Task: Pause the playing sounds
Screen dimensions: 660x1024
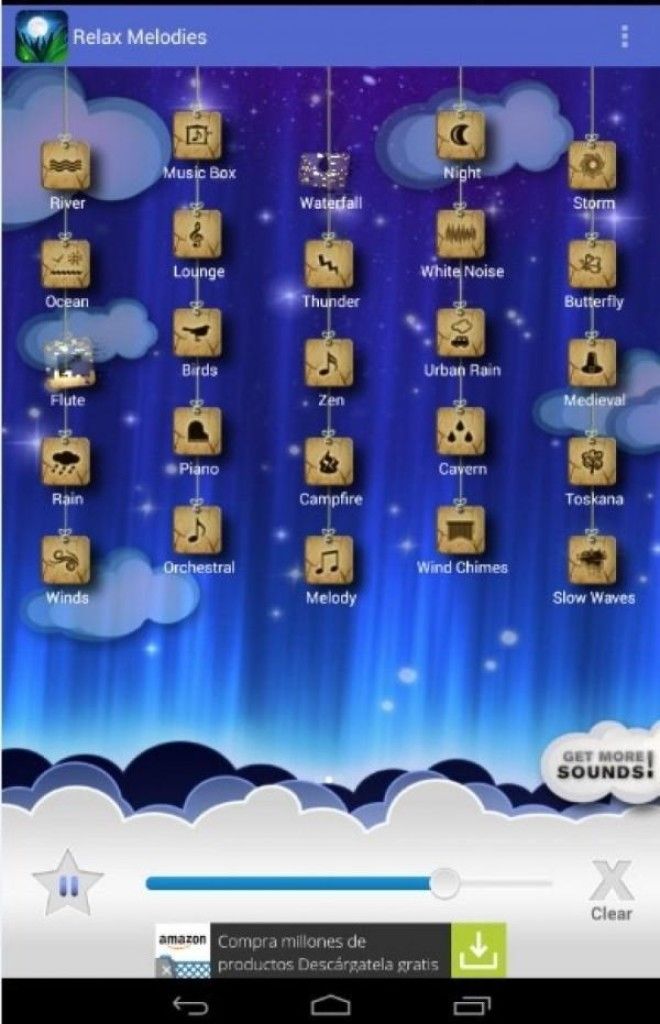Action: coord(68,885)
